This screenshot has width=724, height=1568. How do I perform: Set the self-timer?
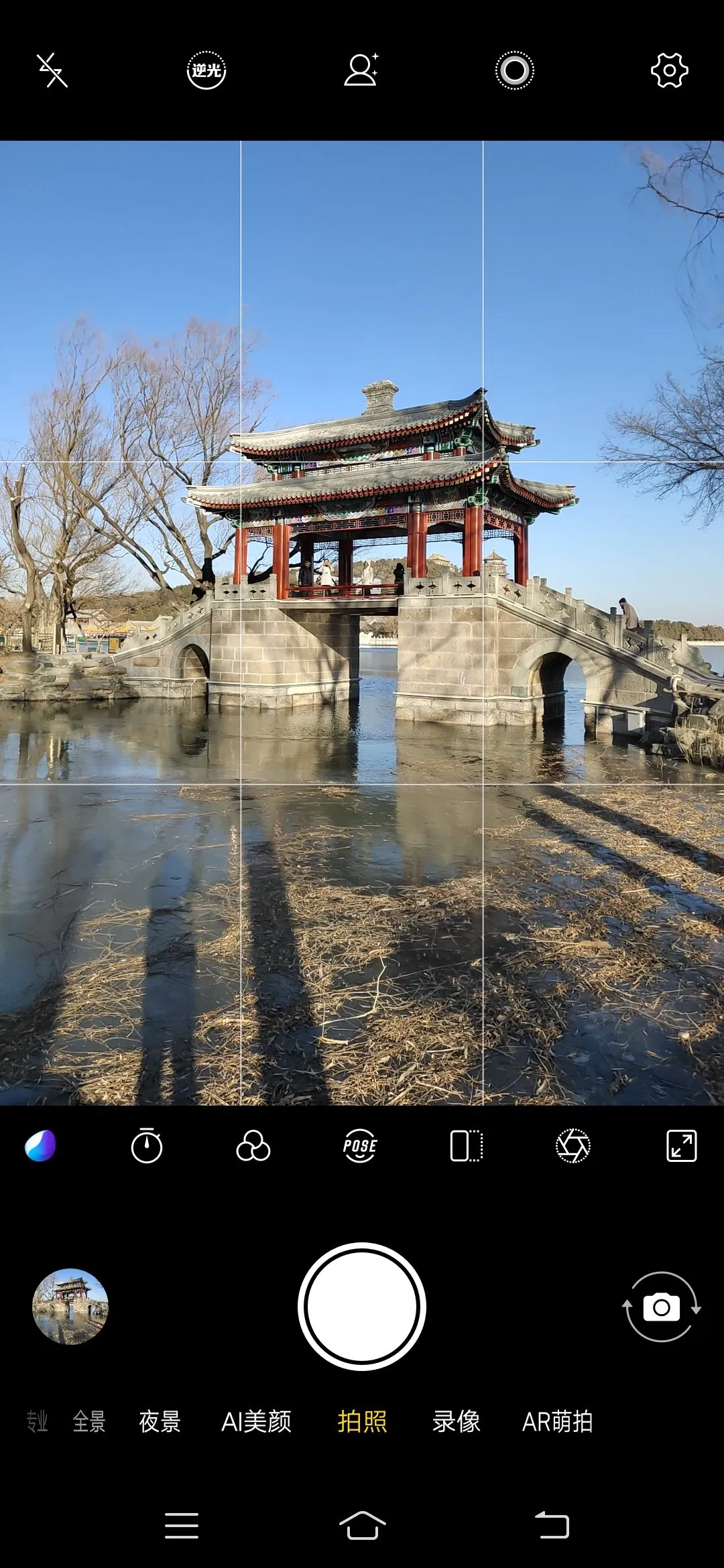(147, 1146)
